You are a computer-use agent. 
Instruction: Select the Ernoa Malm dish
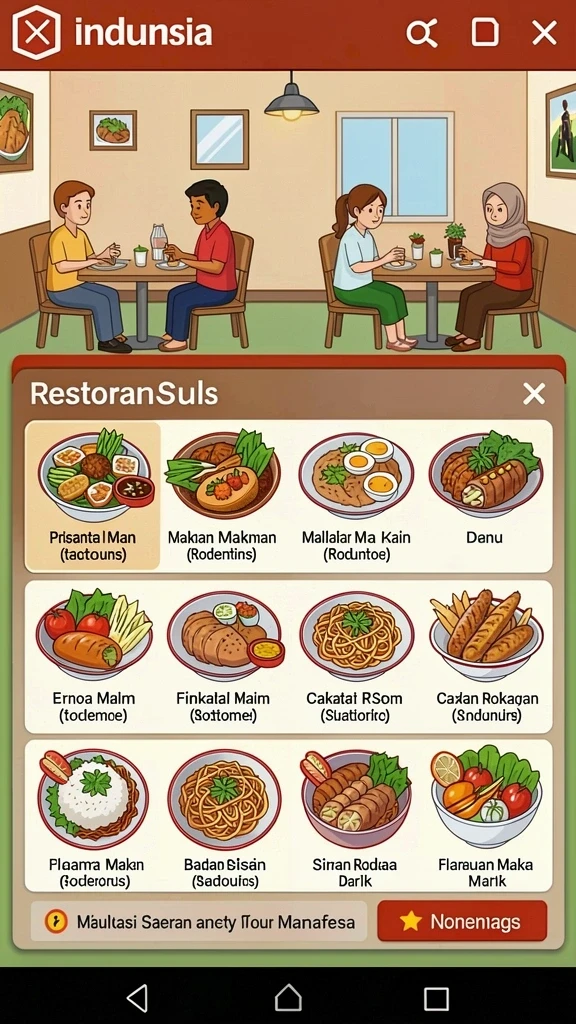coord(93,657)
